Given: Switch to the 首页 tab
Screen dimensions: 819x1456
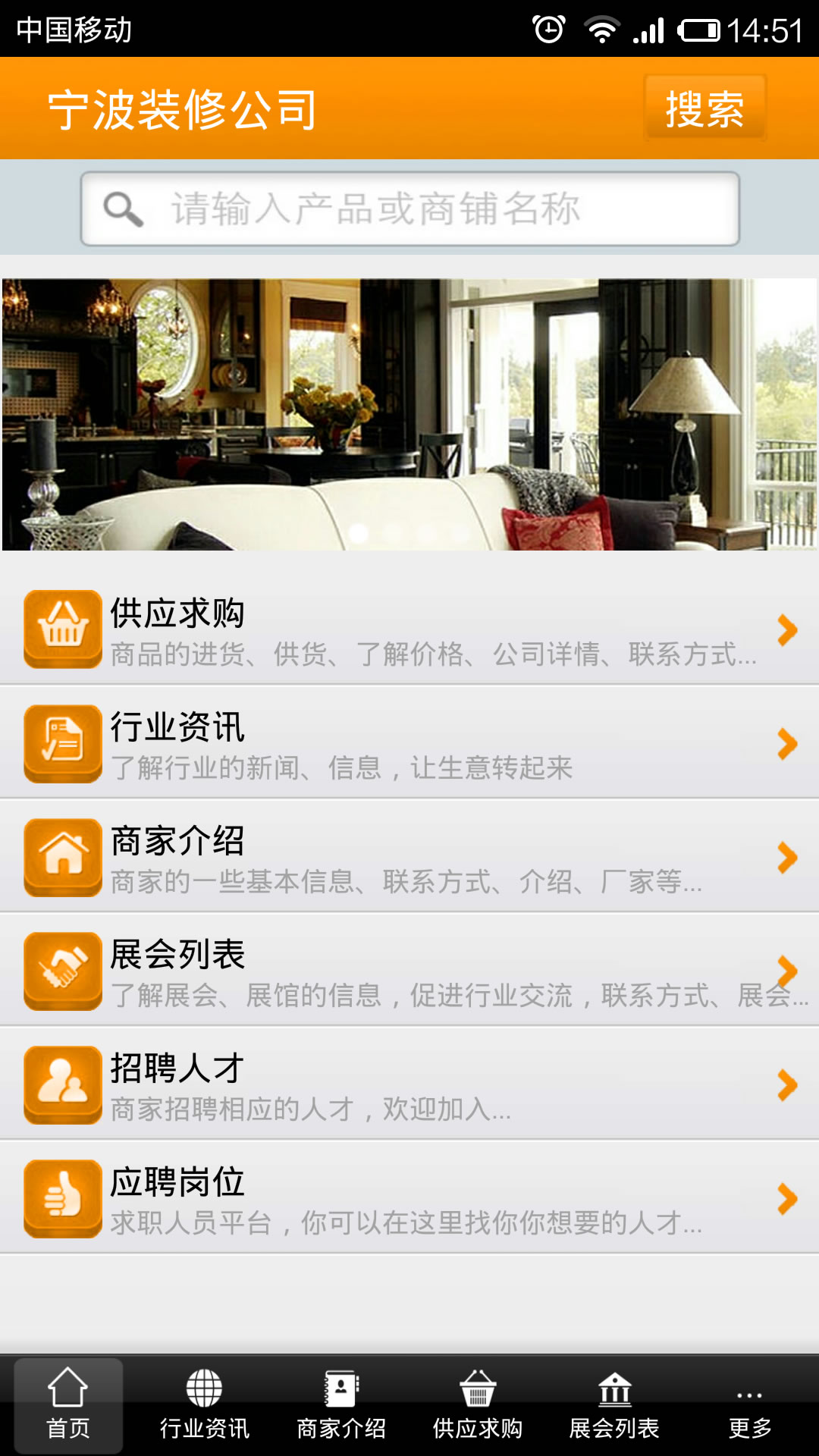Looking at the screenshot, I should point(68,1405).
